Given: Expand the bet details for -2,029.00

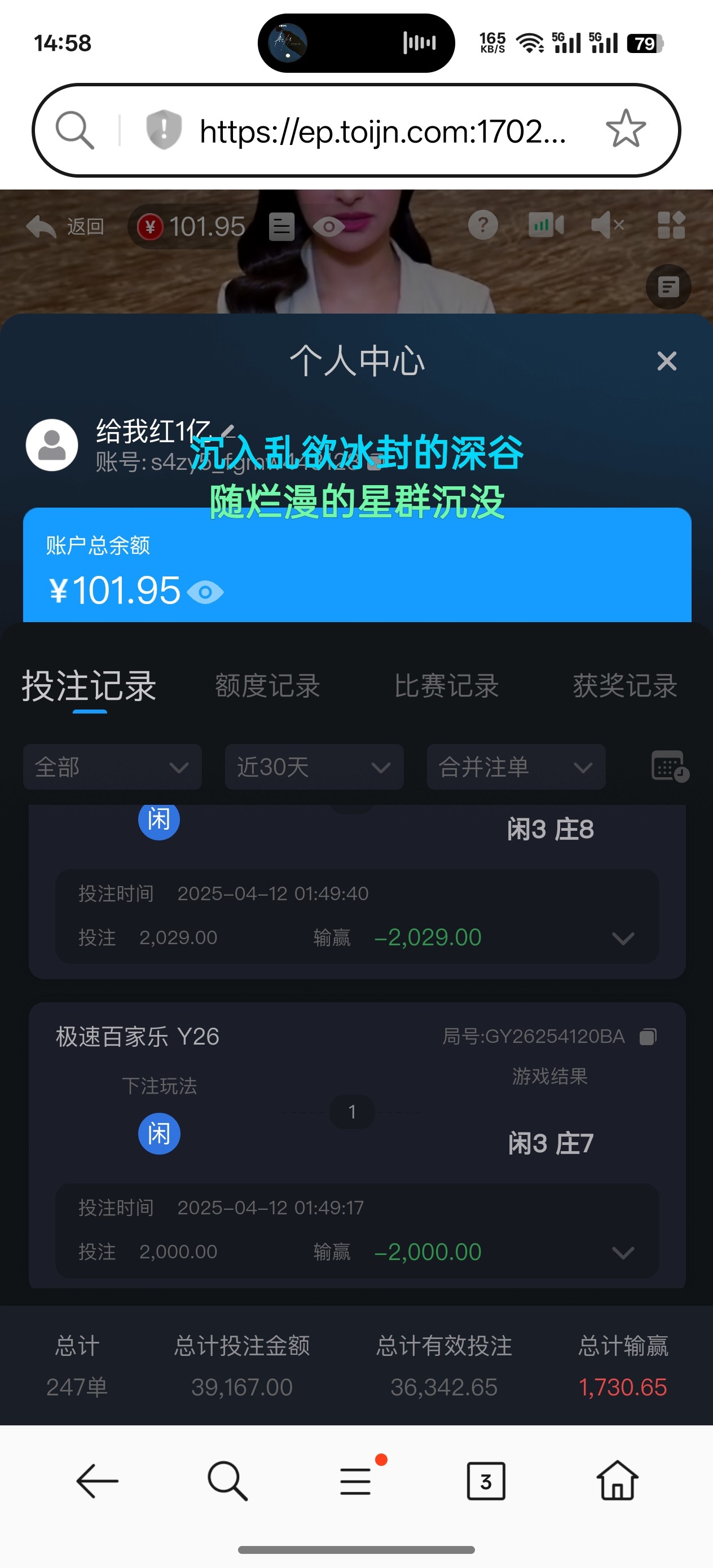Looking at the screenshot, I should click(x=623, y=938).
